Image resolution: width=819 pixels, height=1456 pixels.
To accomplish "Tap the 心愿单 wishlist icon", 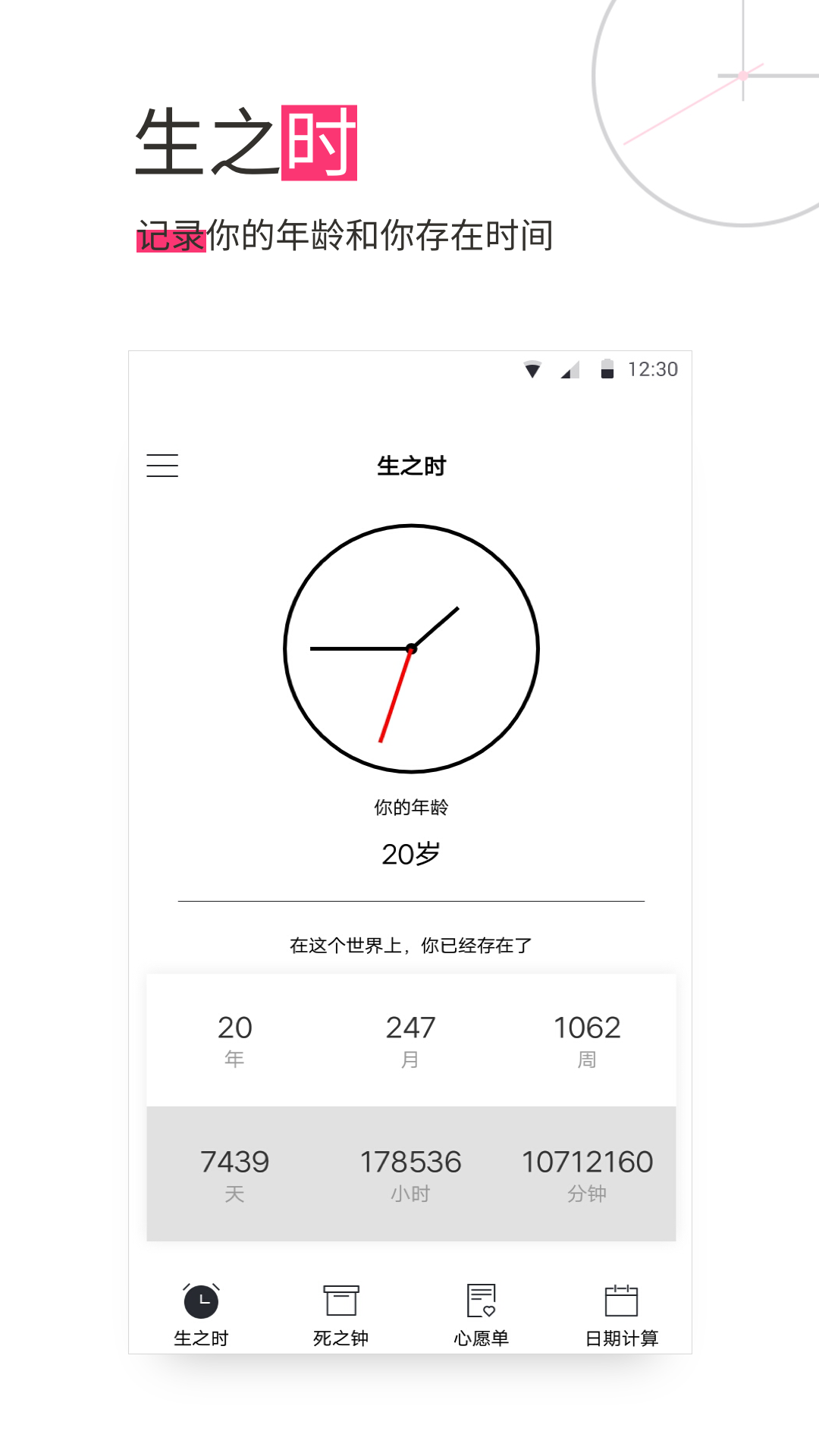I will point(482,1298).
